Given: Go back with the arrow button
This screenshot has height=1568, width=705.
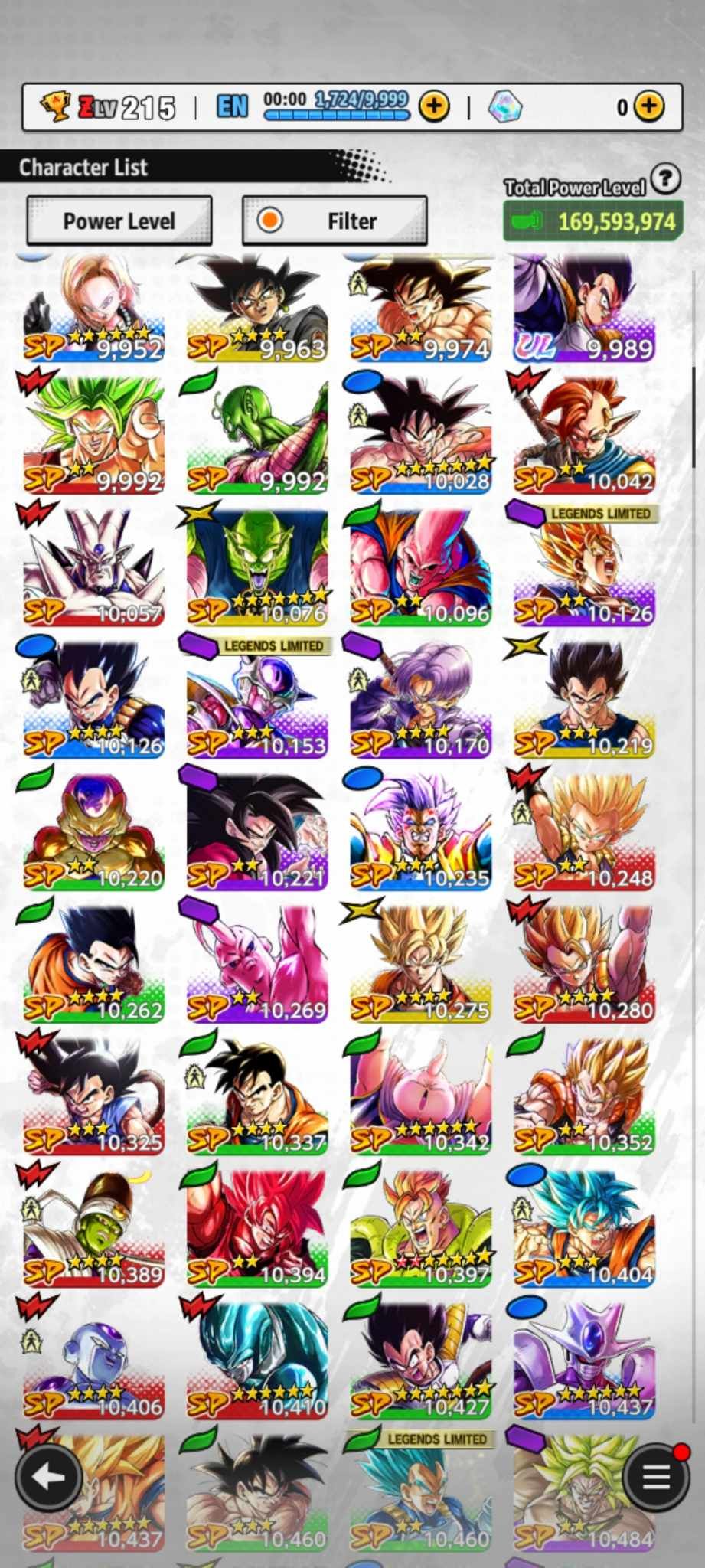Looking at the screenshot, I should point(48,1477).
